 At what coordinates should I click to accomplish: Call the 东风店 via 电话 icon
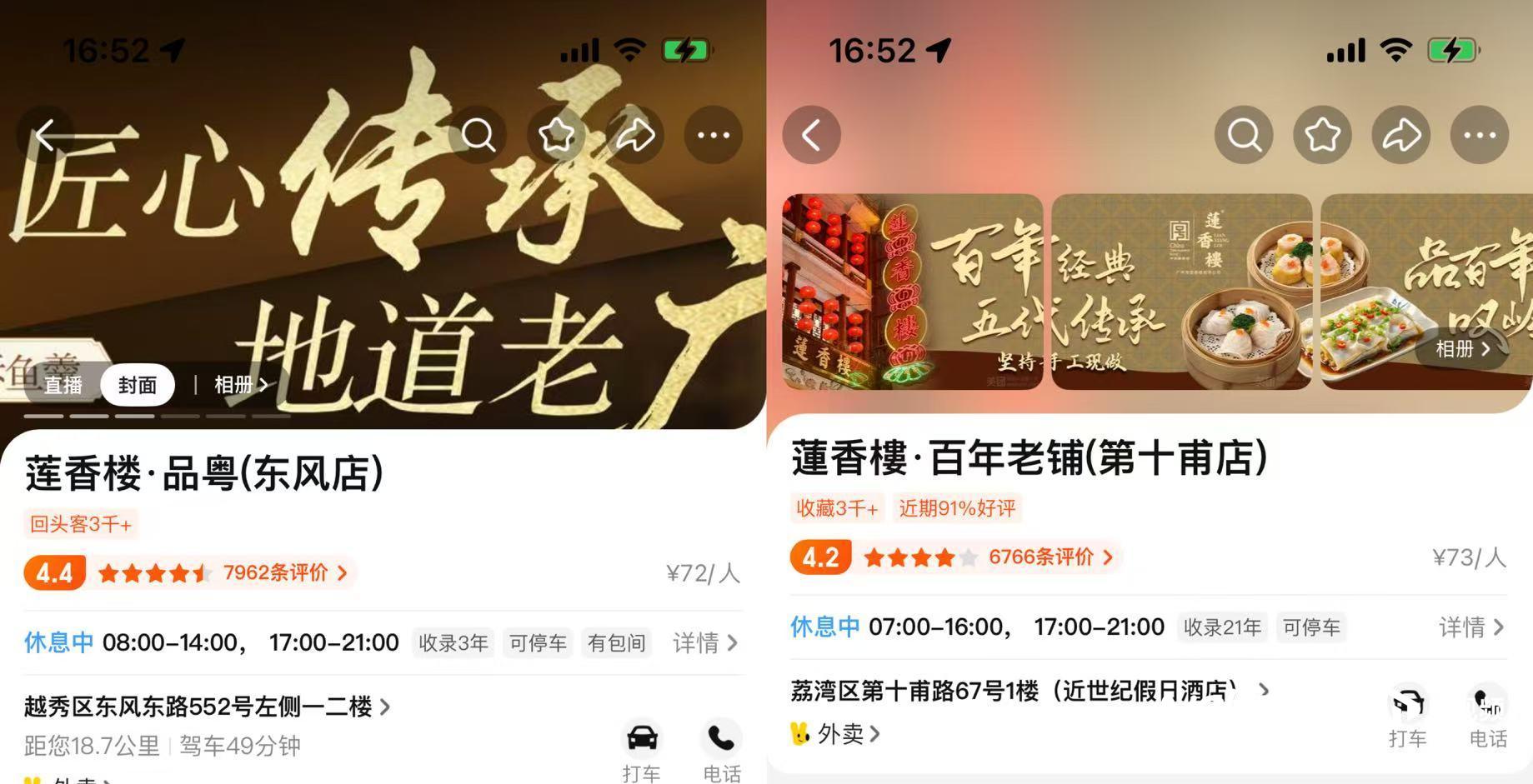[x=721, y=750]
